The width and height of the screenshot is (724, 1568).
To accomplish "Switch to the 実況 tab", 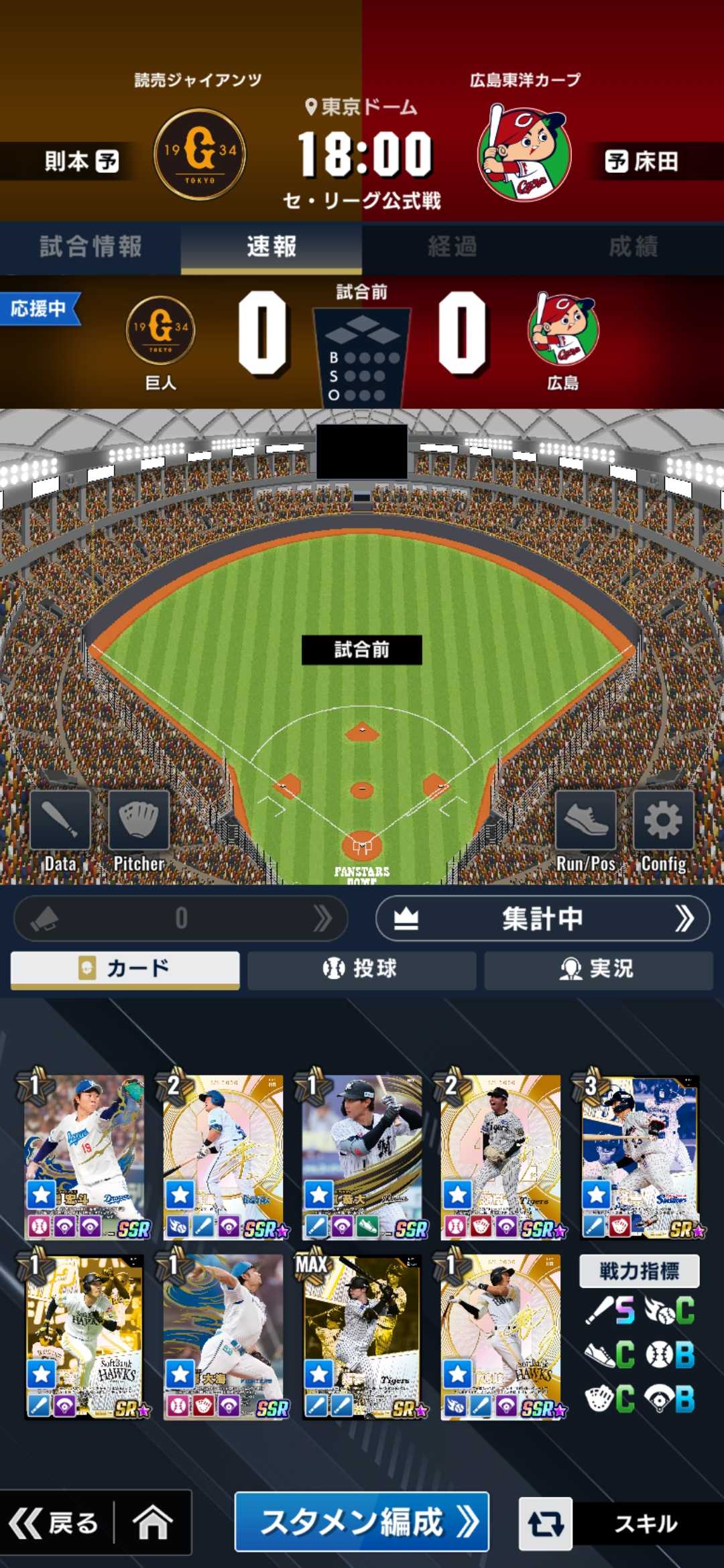I will click(x=598, y=969).
